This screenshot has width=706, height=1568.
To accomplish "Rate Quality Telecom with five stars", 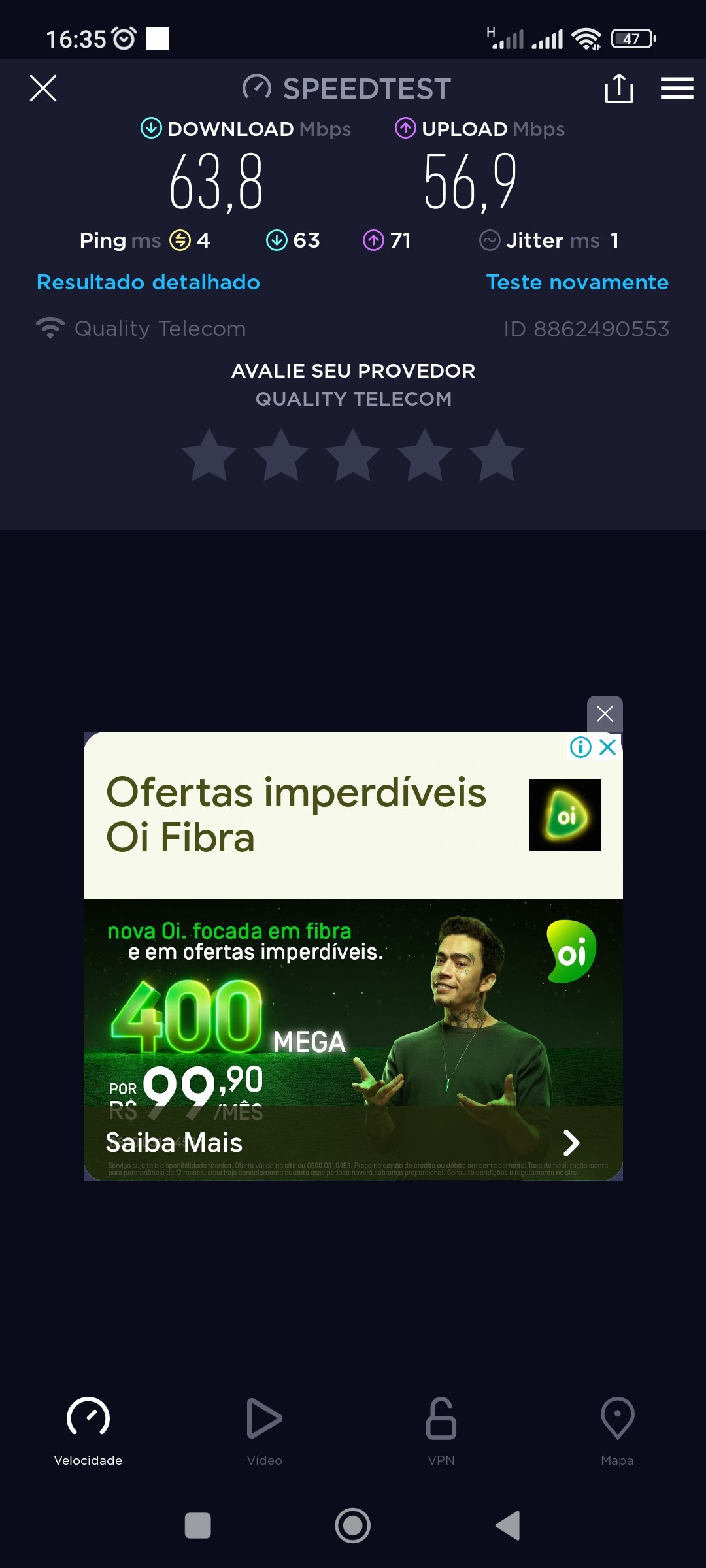I will (497, 455).
